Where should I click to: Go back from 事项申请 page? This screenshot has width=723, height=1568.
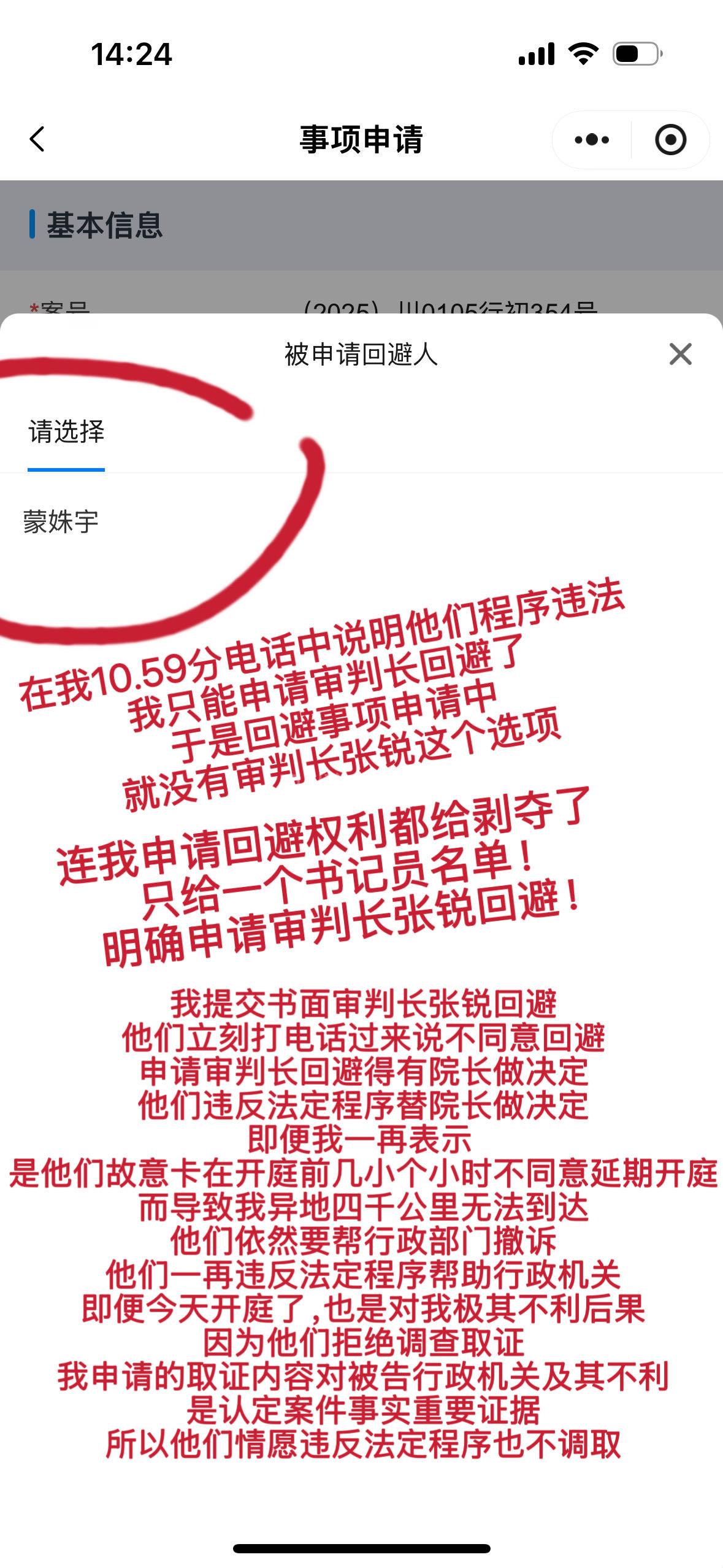click(37, 139)
